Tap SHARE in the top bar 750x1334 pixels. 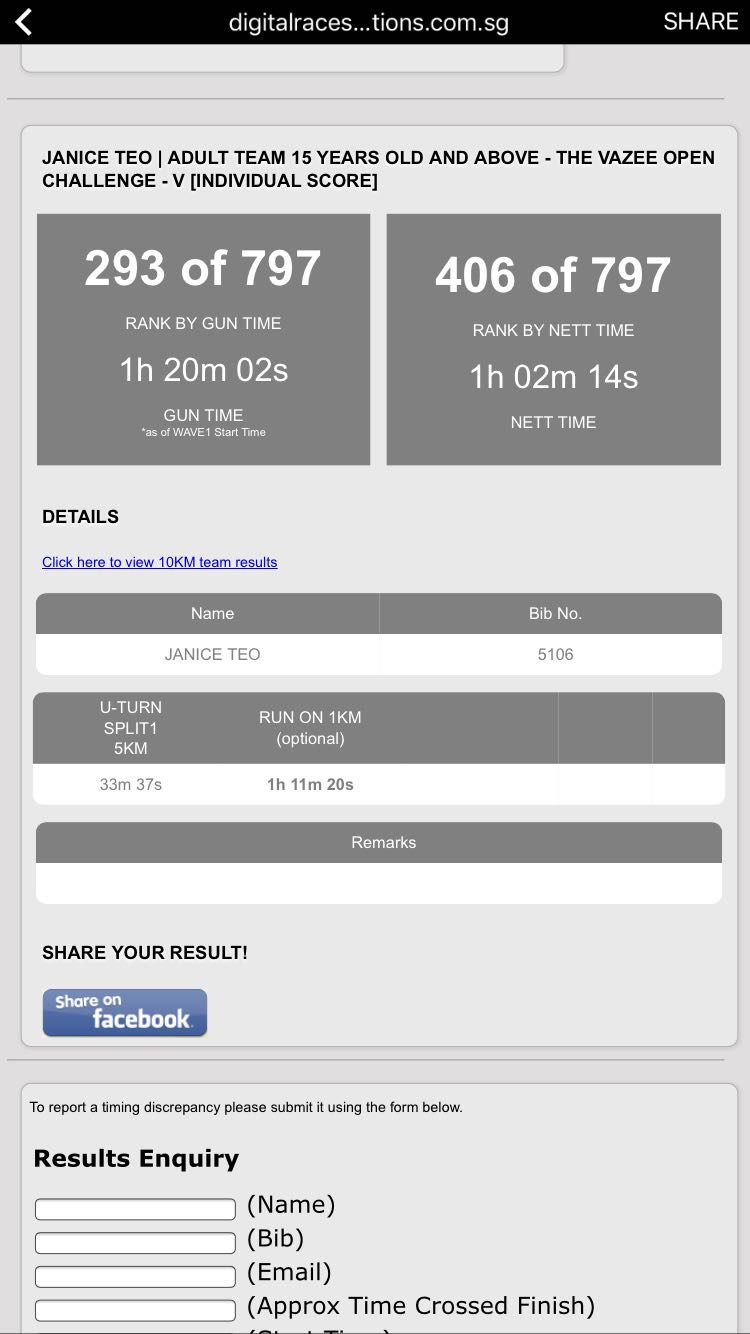pos(700,21)
